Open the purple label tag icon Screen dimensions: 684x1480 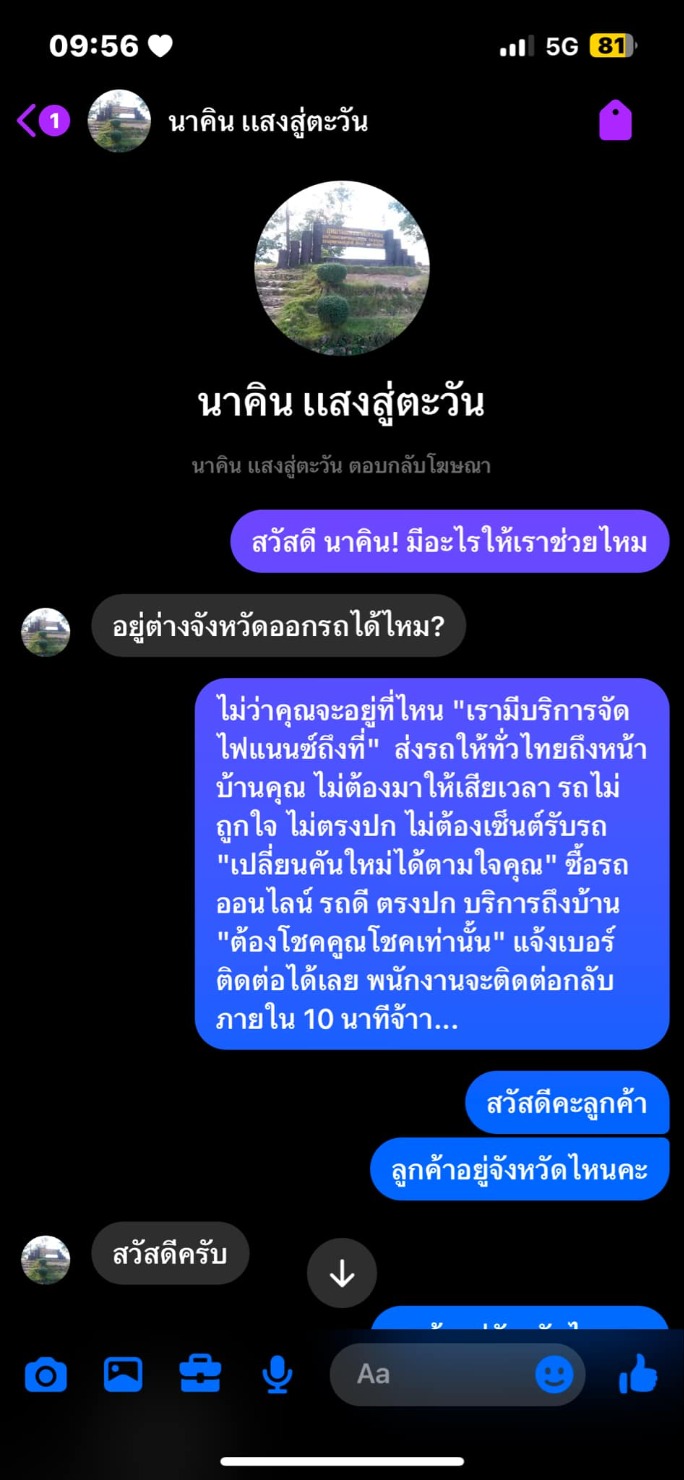(x=615, y=121)
